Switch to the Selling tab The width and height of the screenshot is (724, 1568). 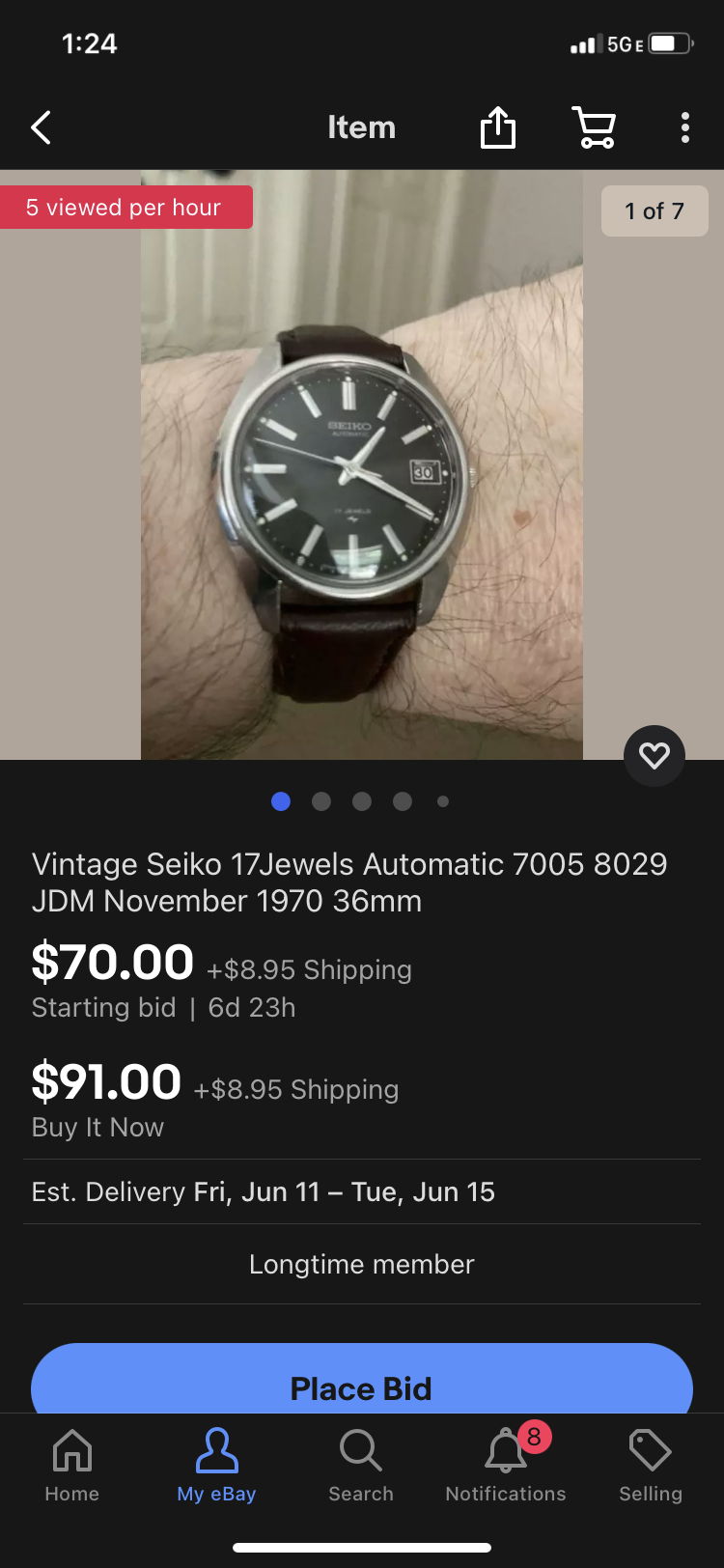pyautogui.click(x=651, y=1466)
